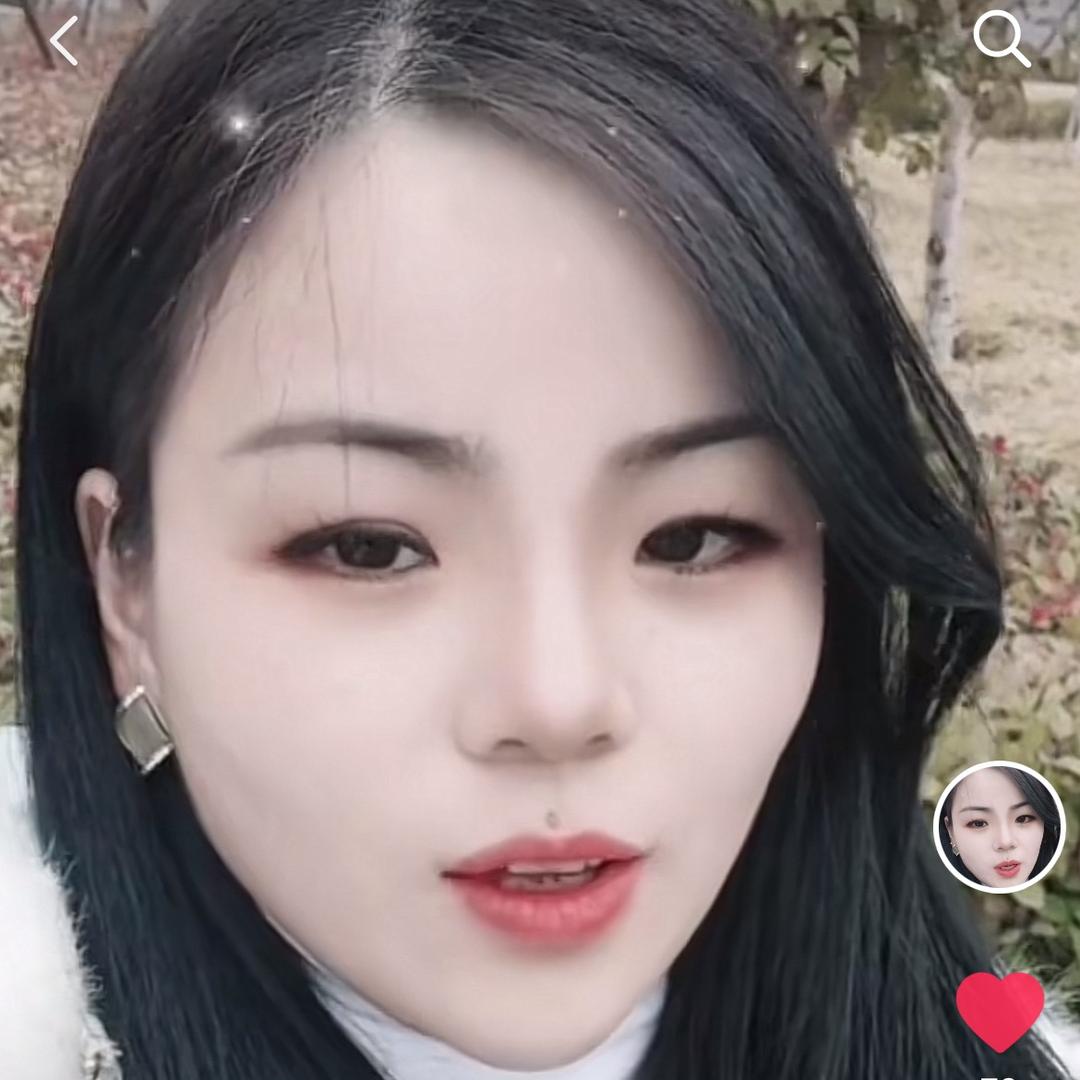Open search with the magnifier icon
Screen dimensions: 1080x1080
[x=1001, y=38]
